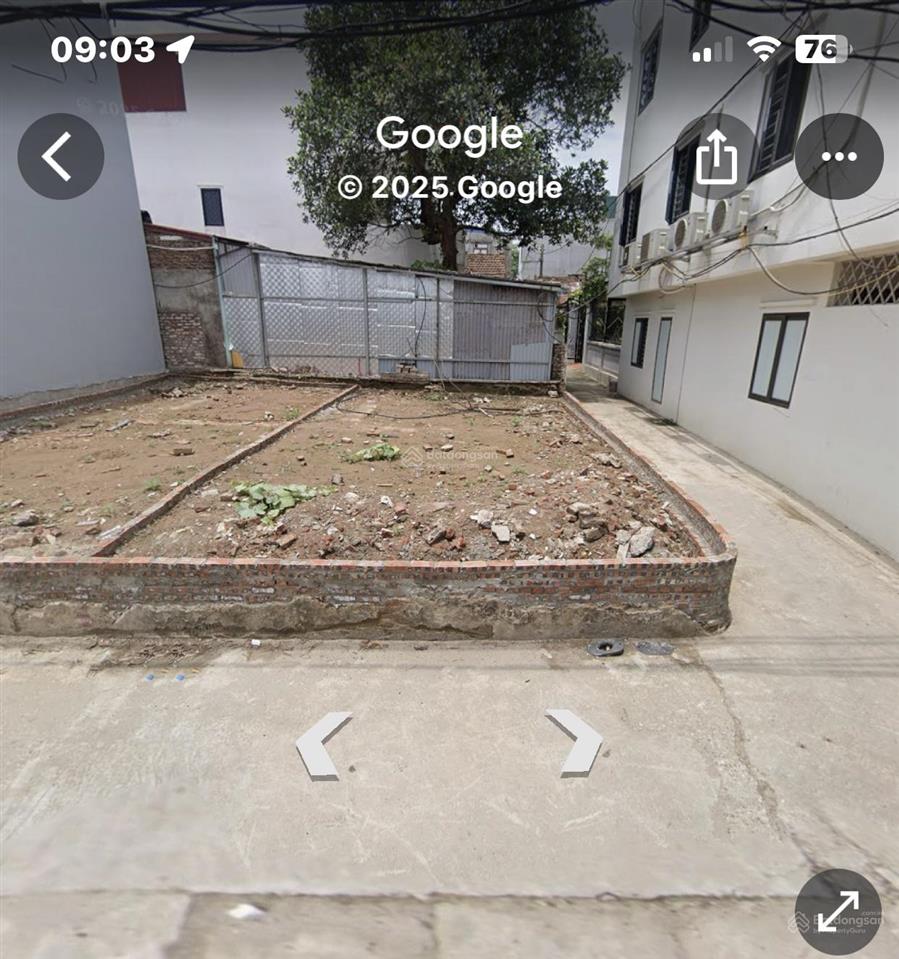Move right along the street arrow
This screenshot has width=899, height=959.
(x=576, y=741)
